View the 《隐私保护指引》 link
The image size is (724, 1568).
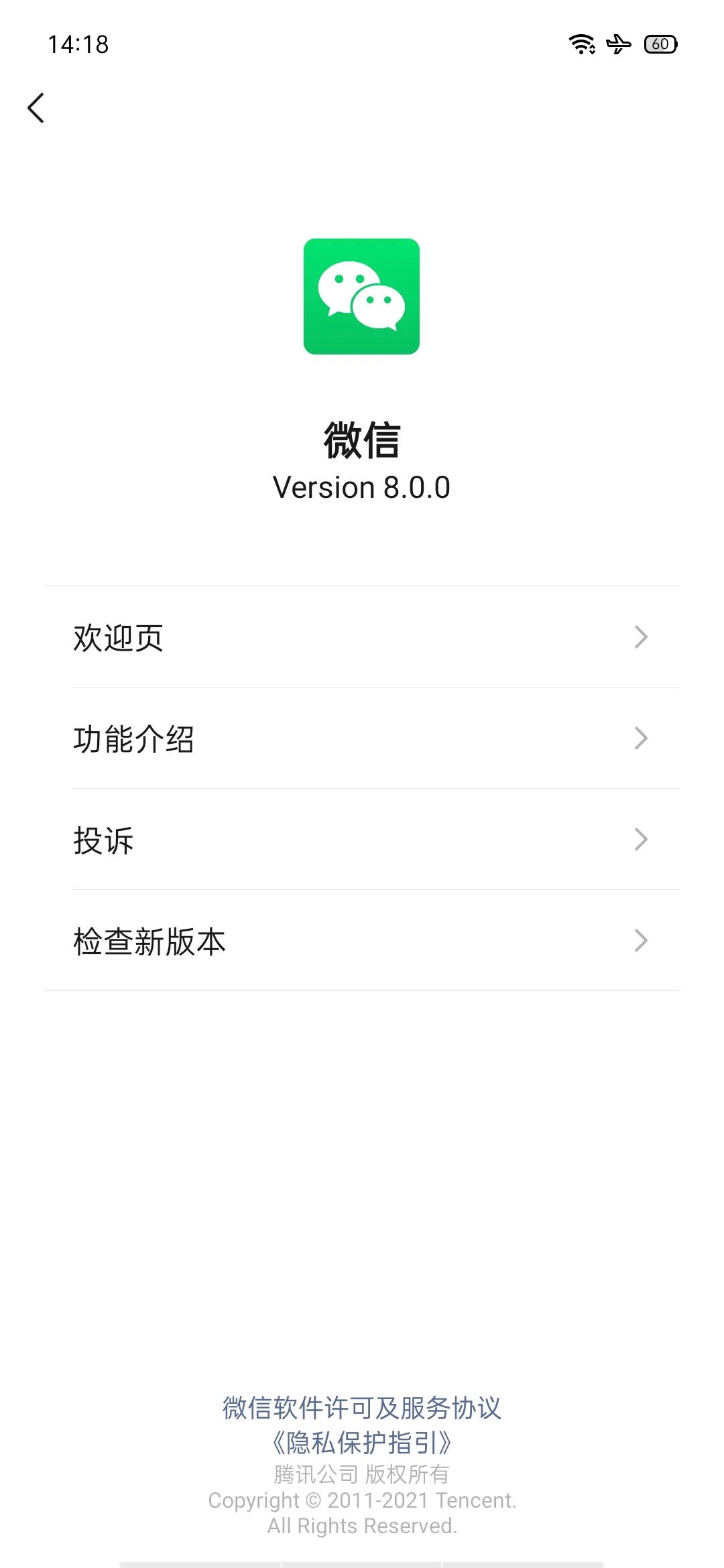point(362,1443)
